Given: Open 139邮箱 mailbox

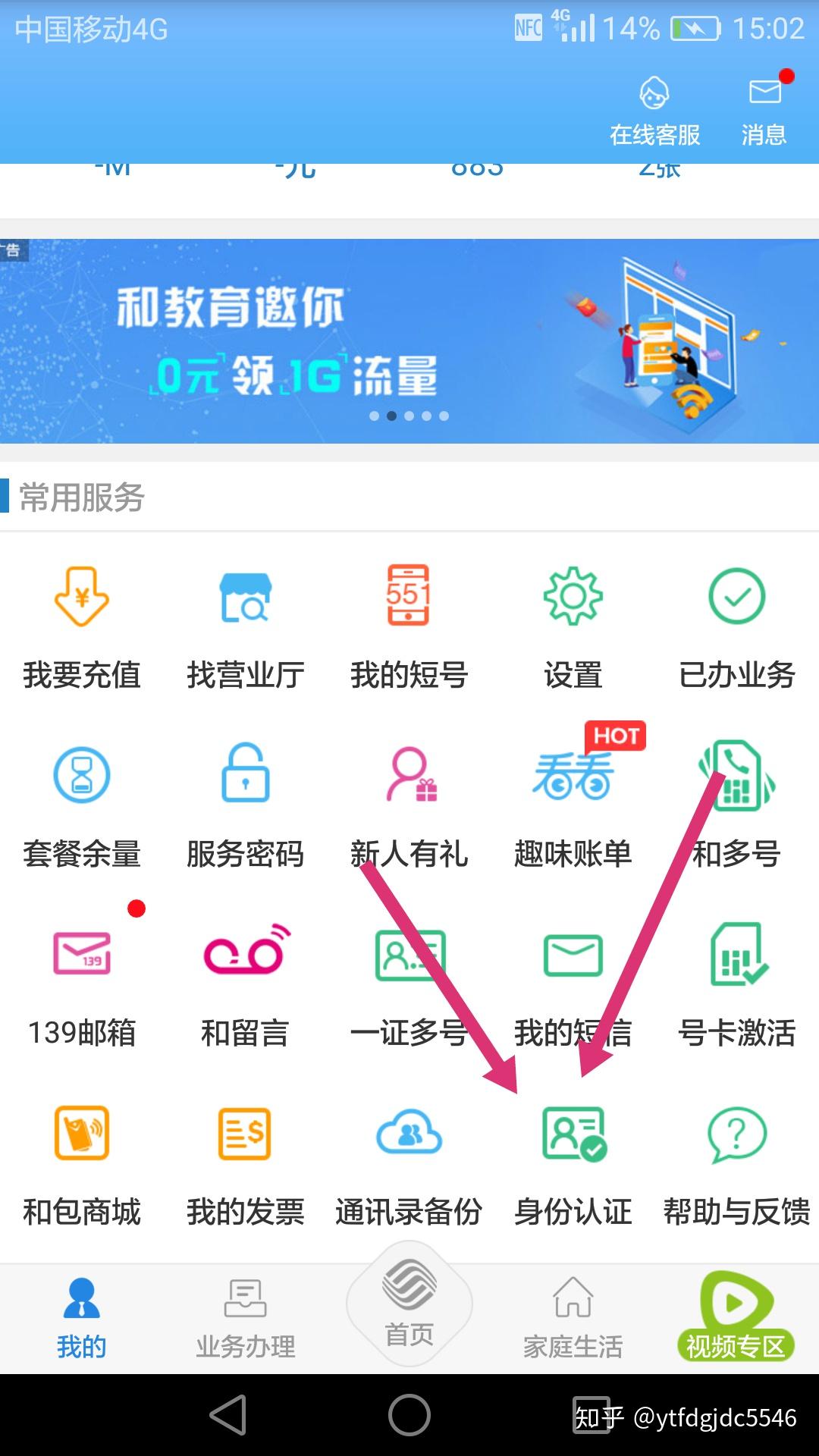Looking at the screenshot, I should 82,986.
